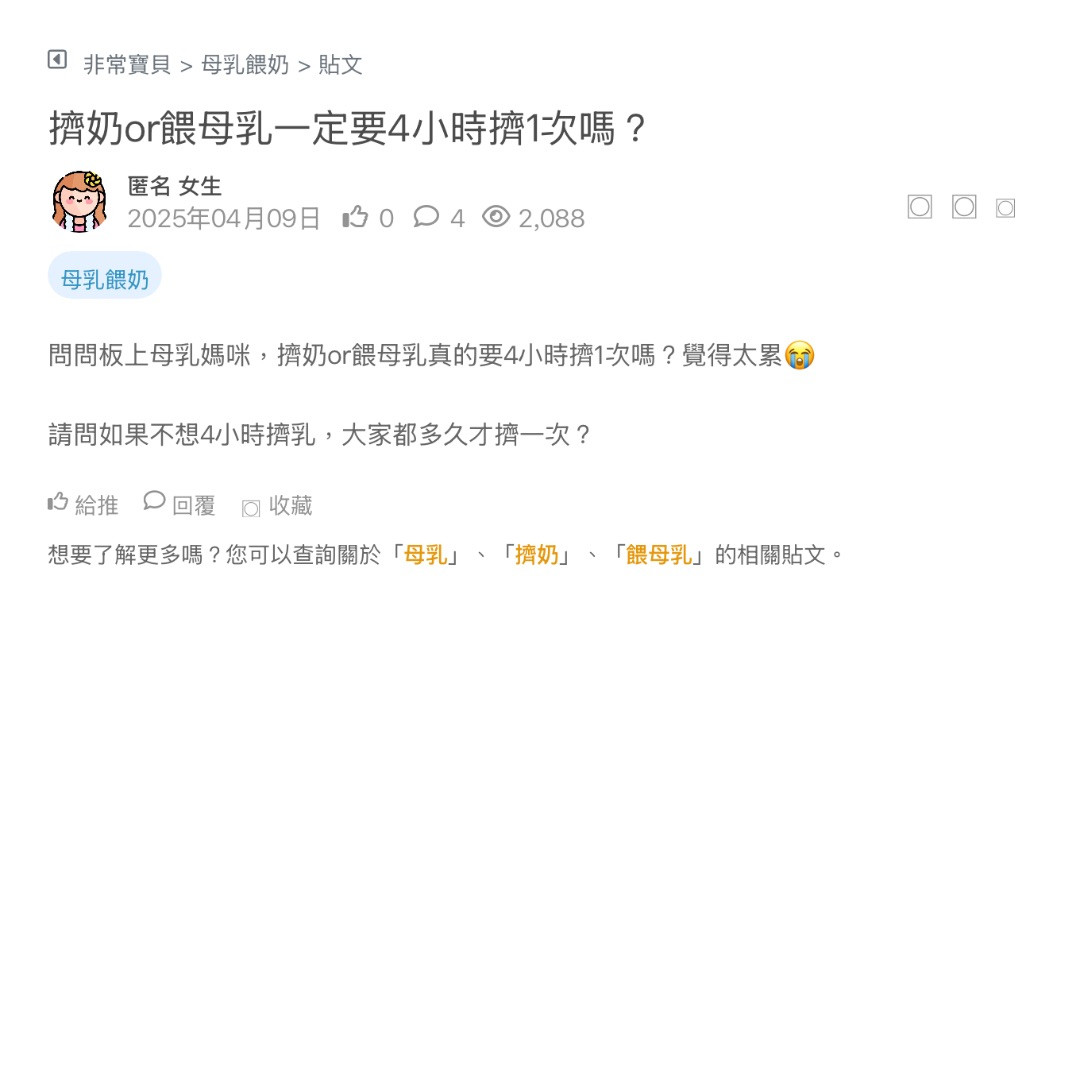
Task: Open the anonymous poster's avatar
Action: 79,201
